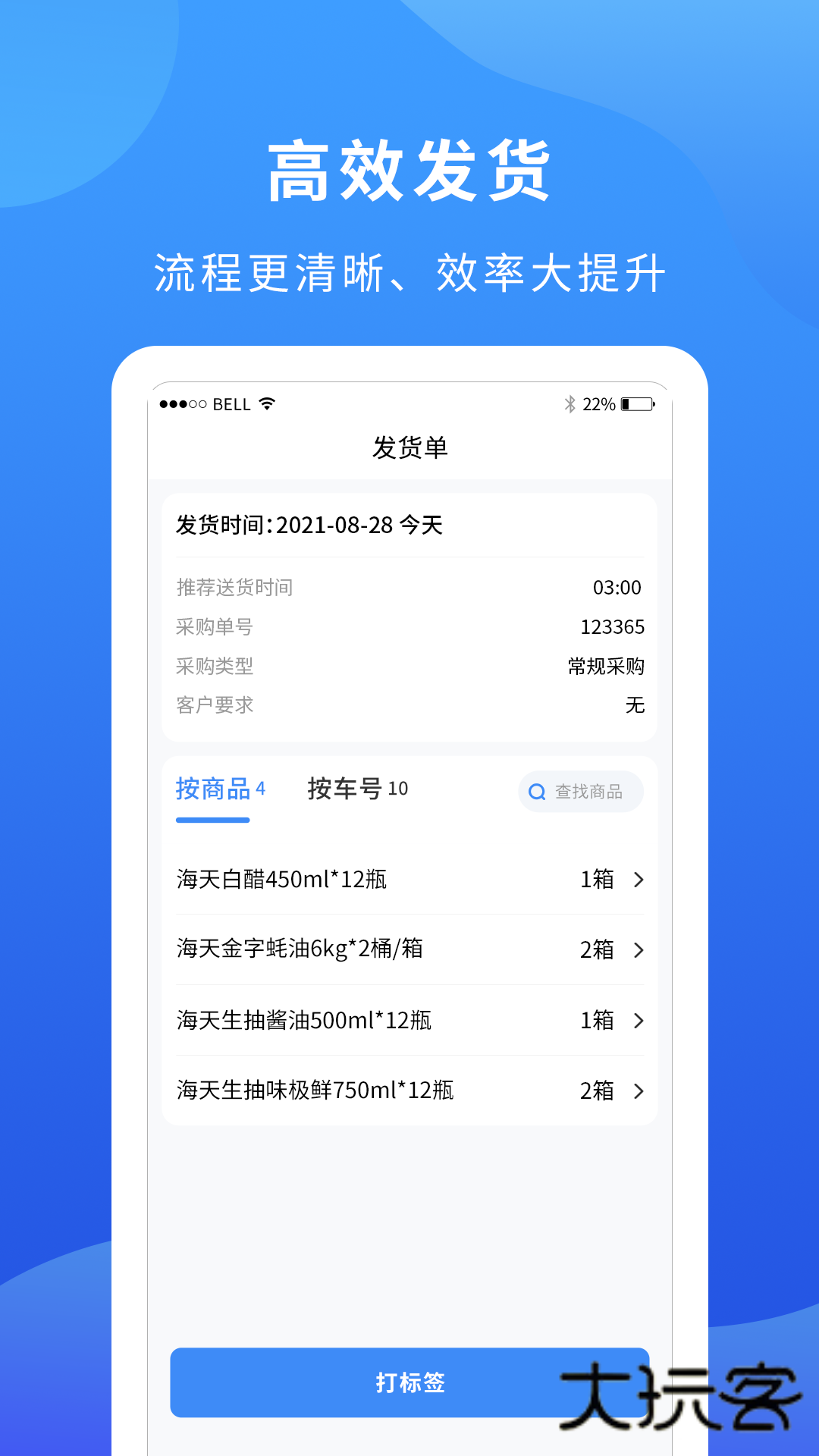Tap the 查找商品 search field
819x1456 pixels.
pyautogui.click(x=590, y=791)
